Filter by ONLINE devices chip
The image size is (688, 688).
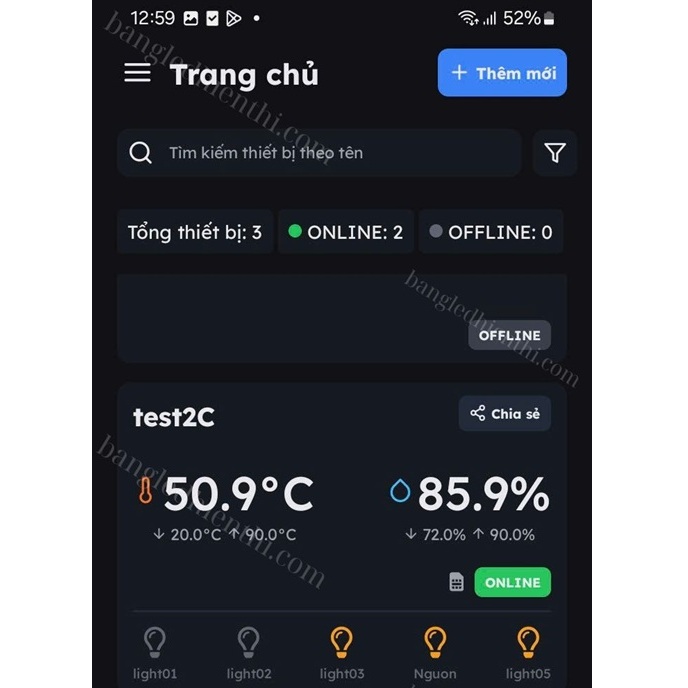(x=345, y=232)
